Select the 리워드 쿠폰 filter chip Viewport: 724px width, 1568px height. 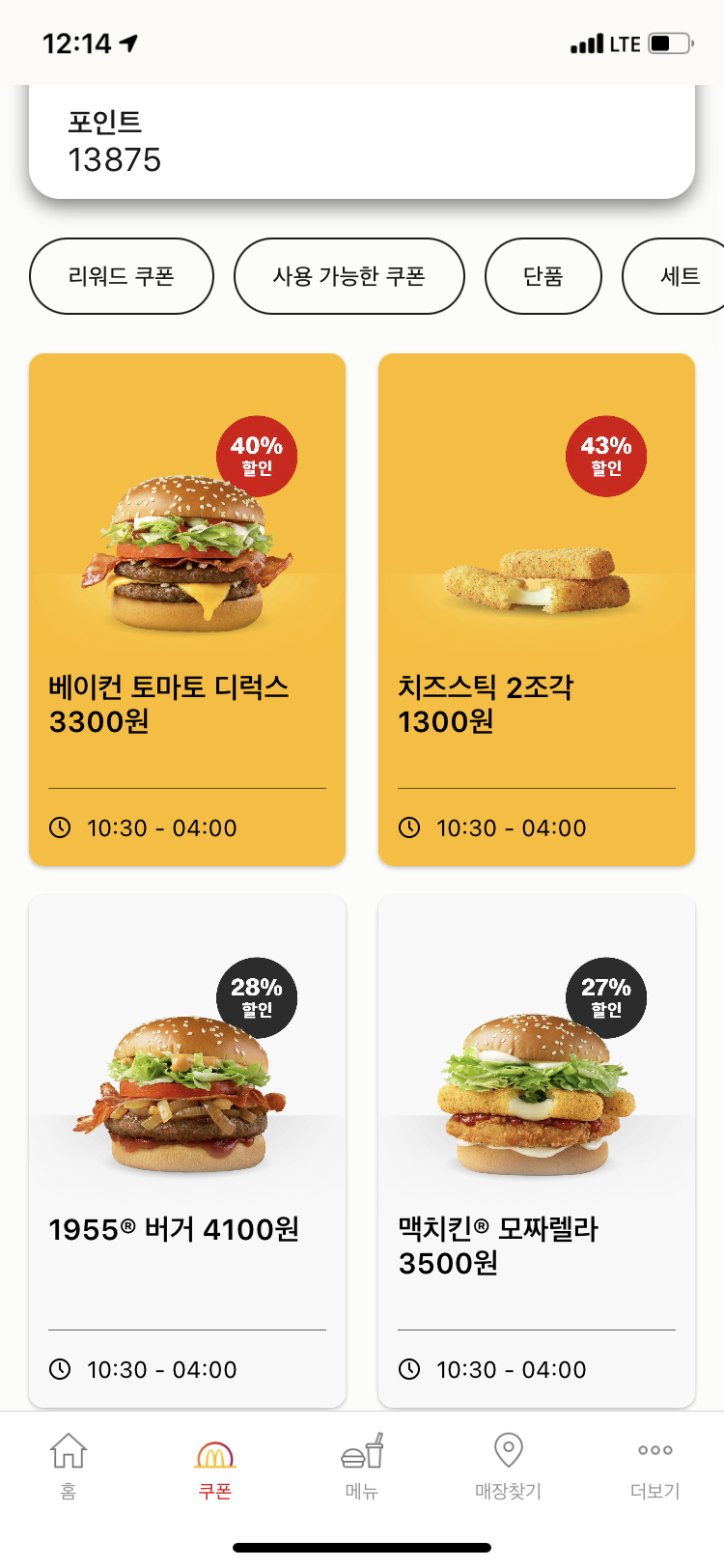[x=122, y=276]
